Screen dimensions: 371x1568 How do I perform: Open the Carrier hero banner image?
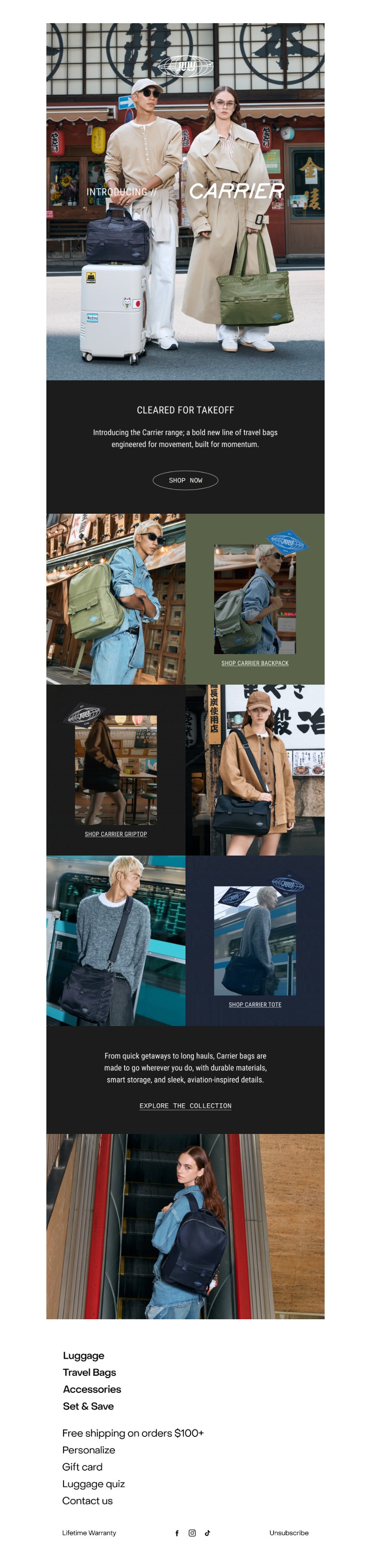[185, 201]
